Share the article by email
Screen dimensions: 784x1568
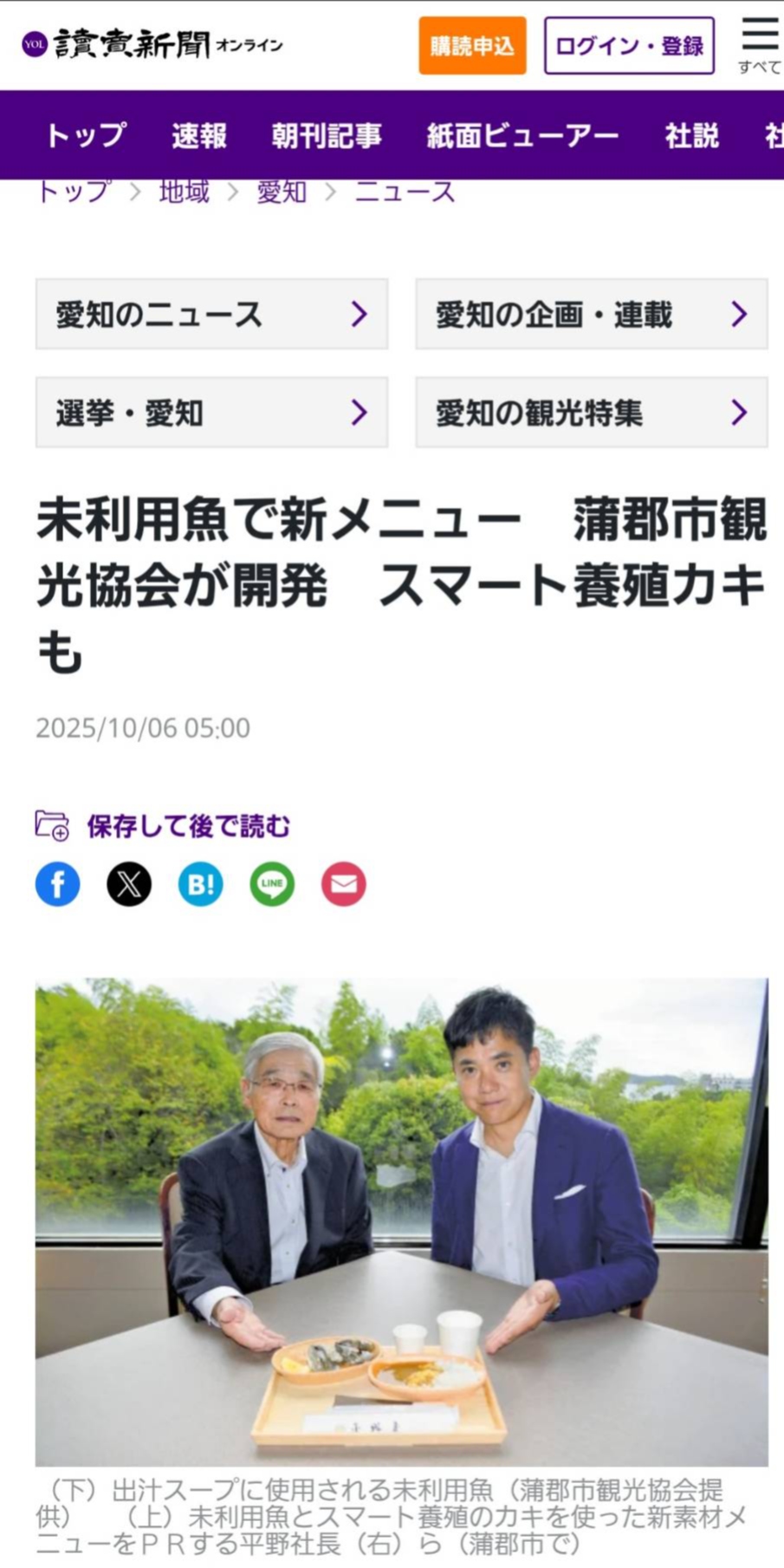(344, 884)
